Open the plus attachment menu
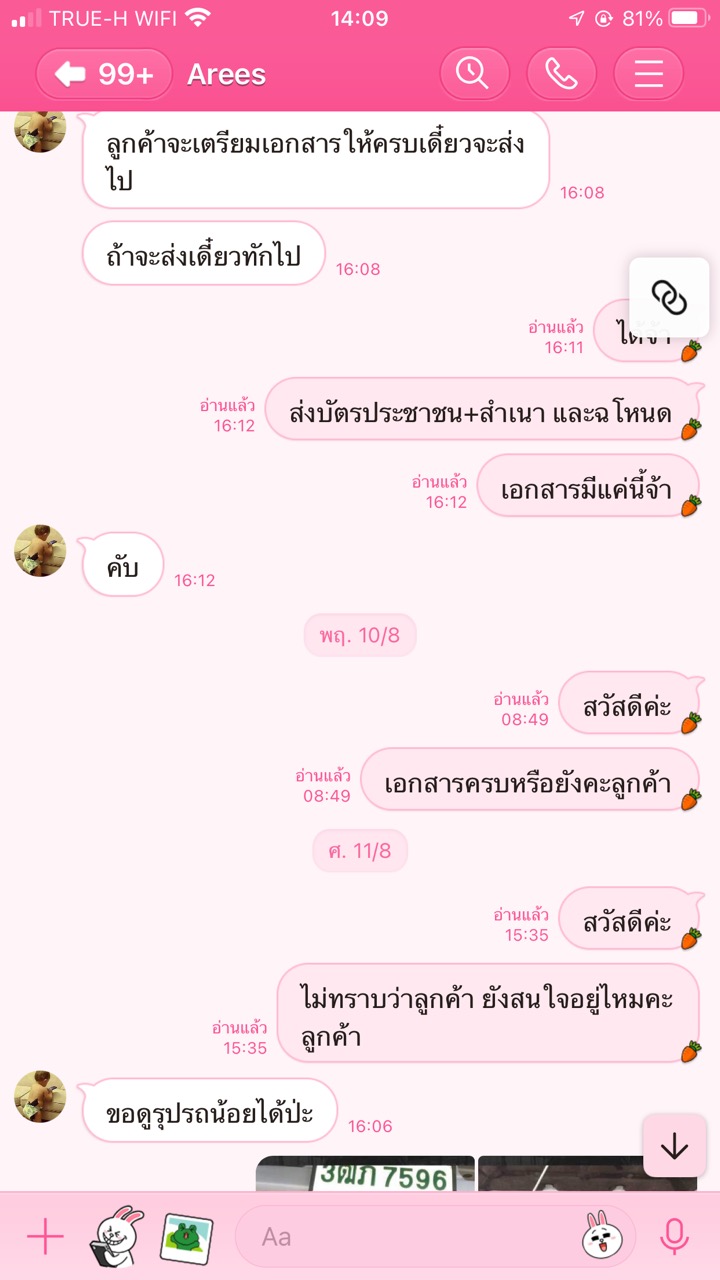The width and height of the screenshot is (720, 1280). click(45, 1237)
